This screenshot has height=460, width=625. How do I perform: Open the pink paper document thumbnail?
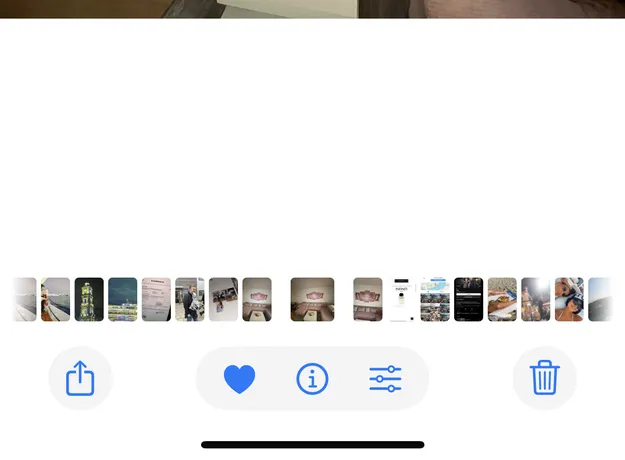pos(156,299)
